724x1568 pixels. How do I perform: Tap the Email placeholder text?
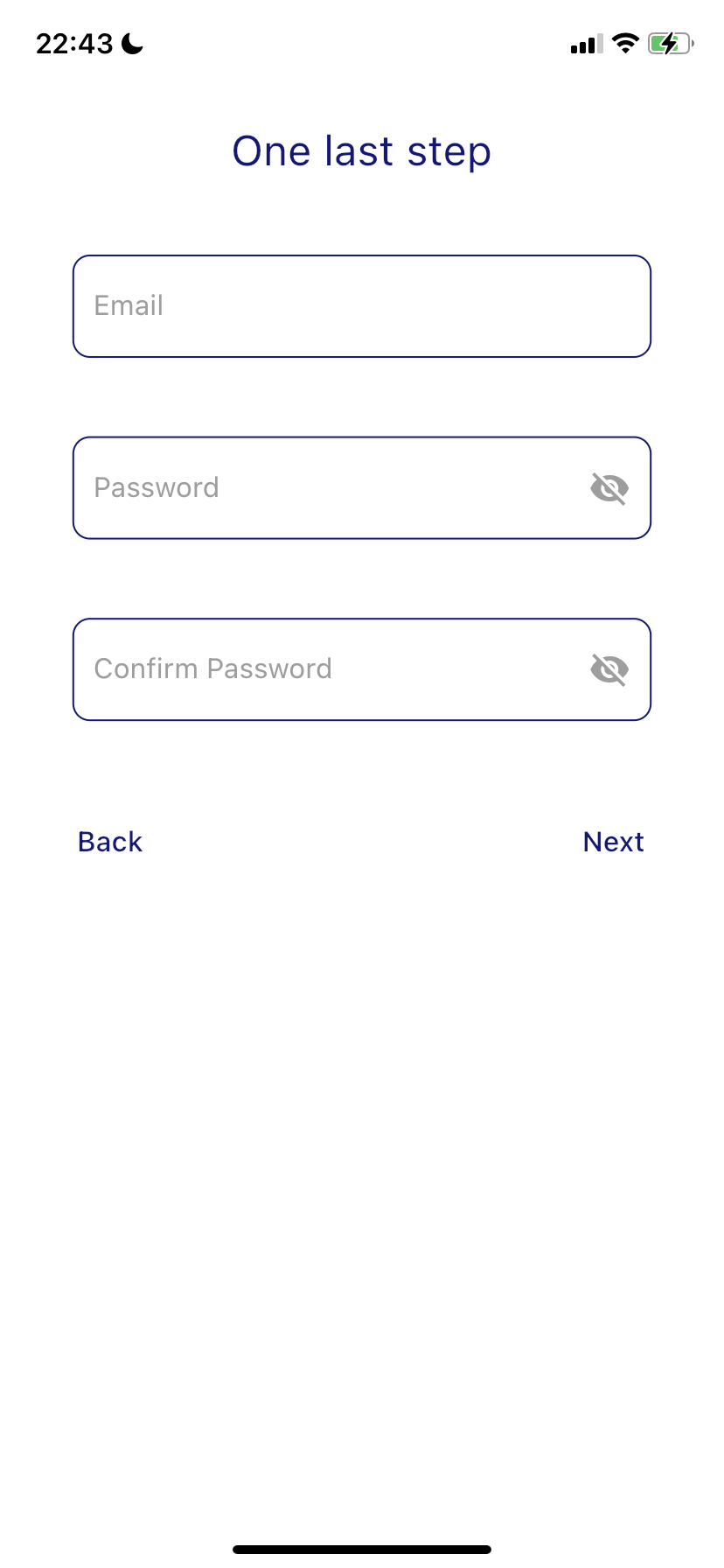coord(129,305)
